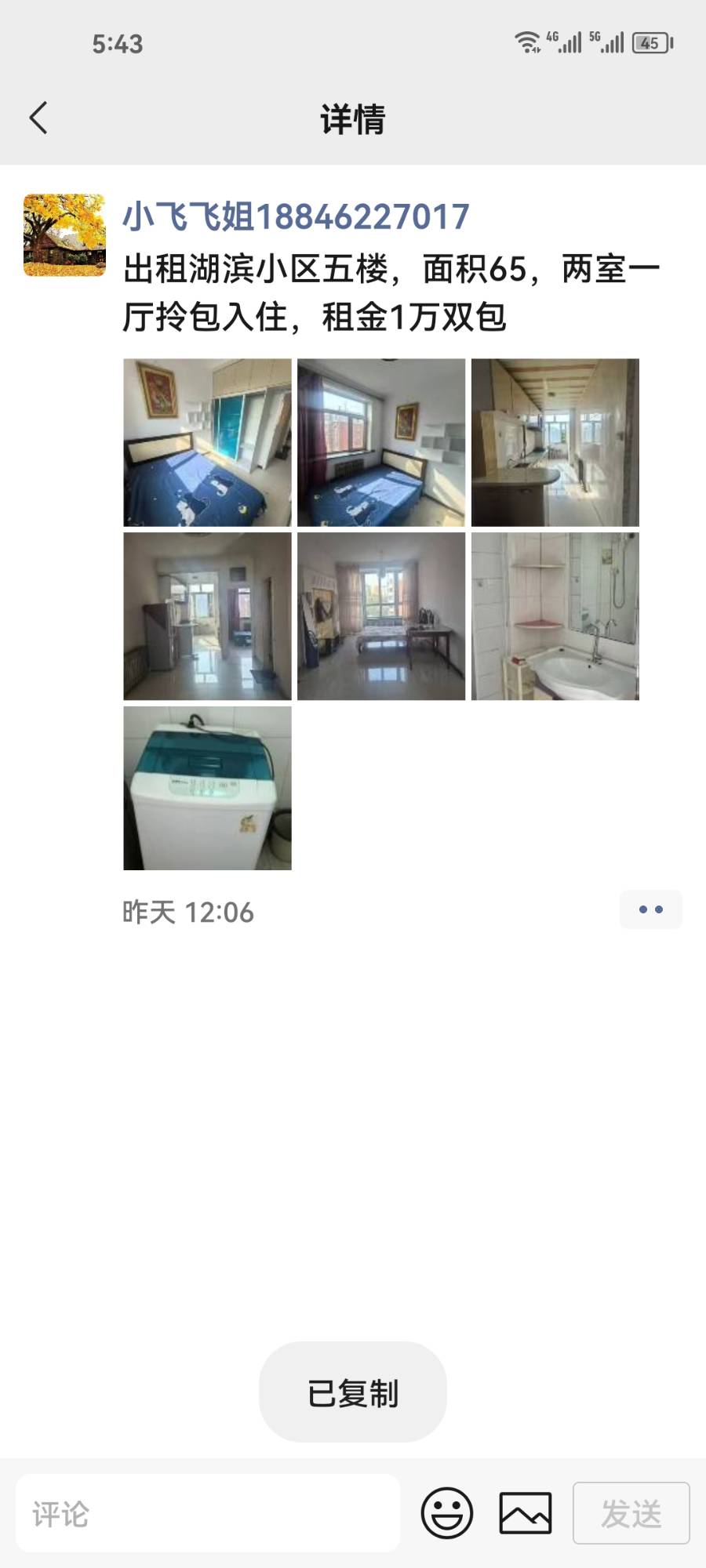View the first bedroom photo with blue bed
706x1568 pixels.
[207, 442]
